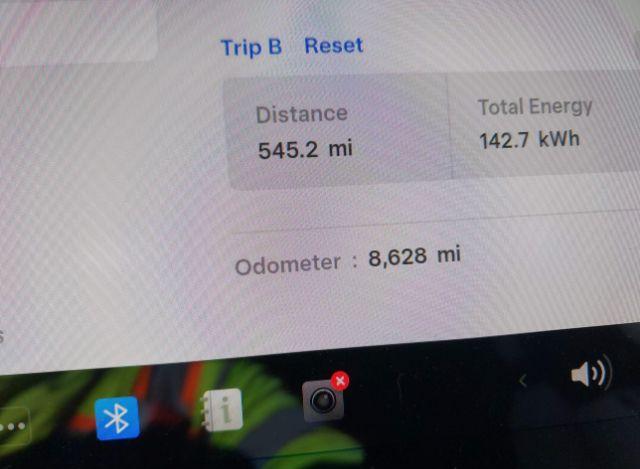Reset the Trip B meter
The height and width of the screenshot is (469, 640).
click(333, 46)
